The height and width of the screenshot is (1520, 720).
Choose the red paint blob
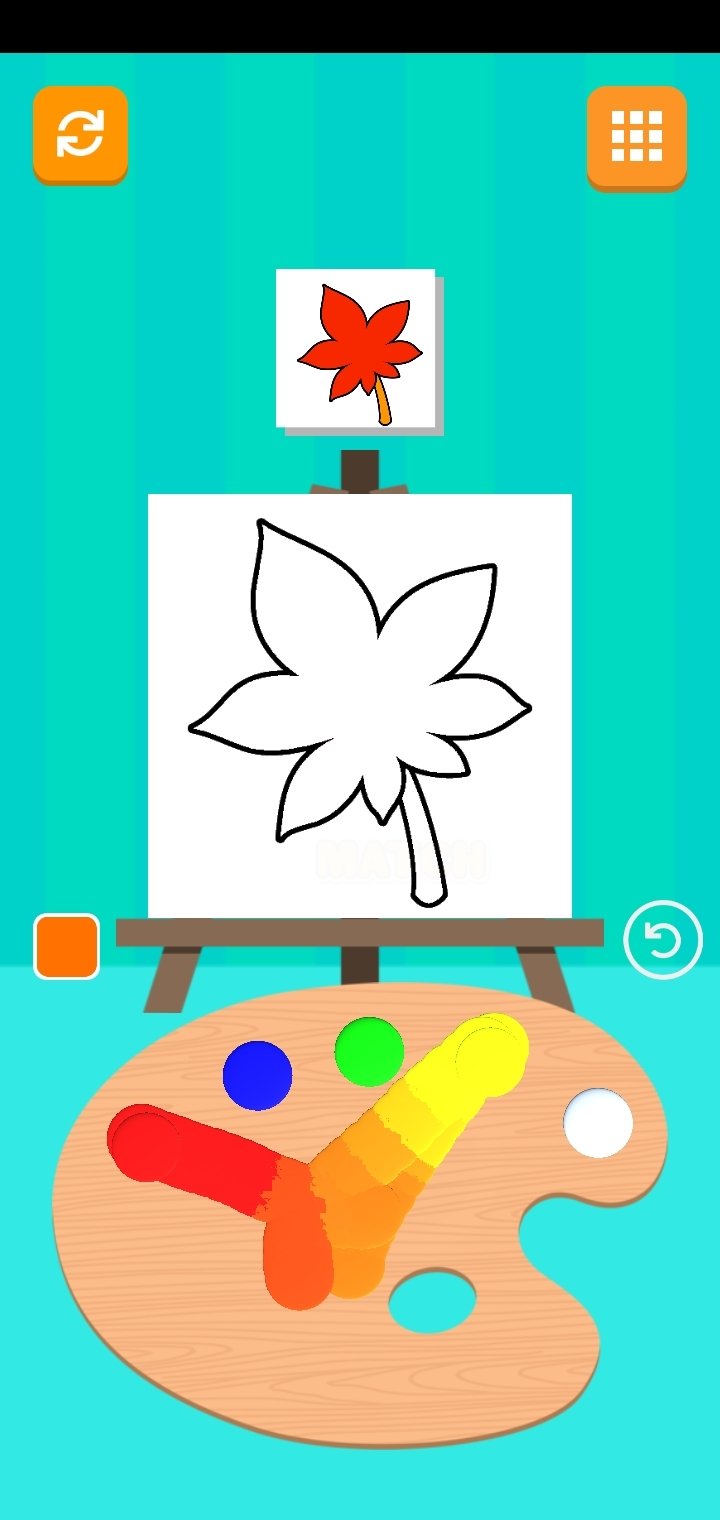pyautogui.click(x=145, y=1143)
